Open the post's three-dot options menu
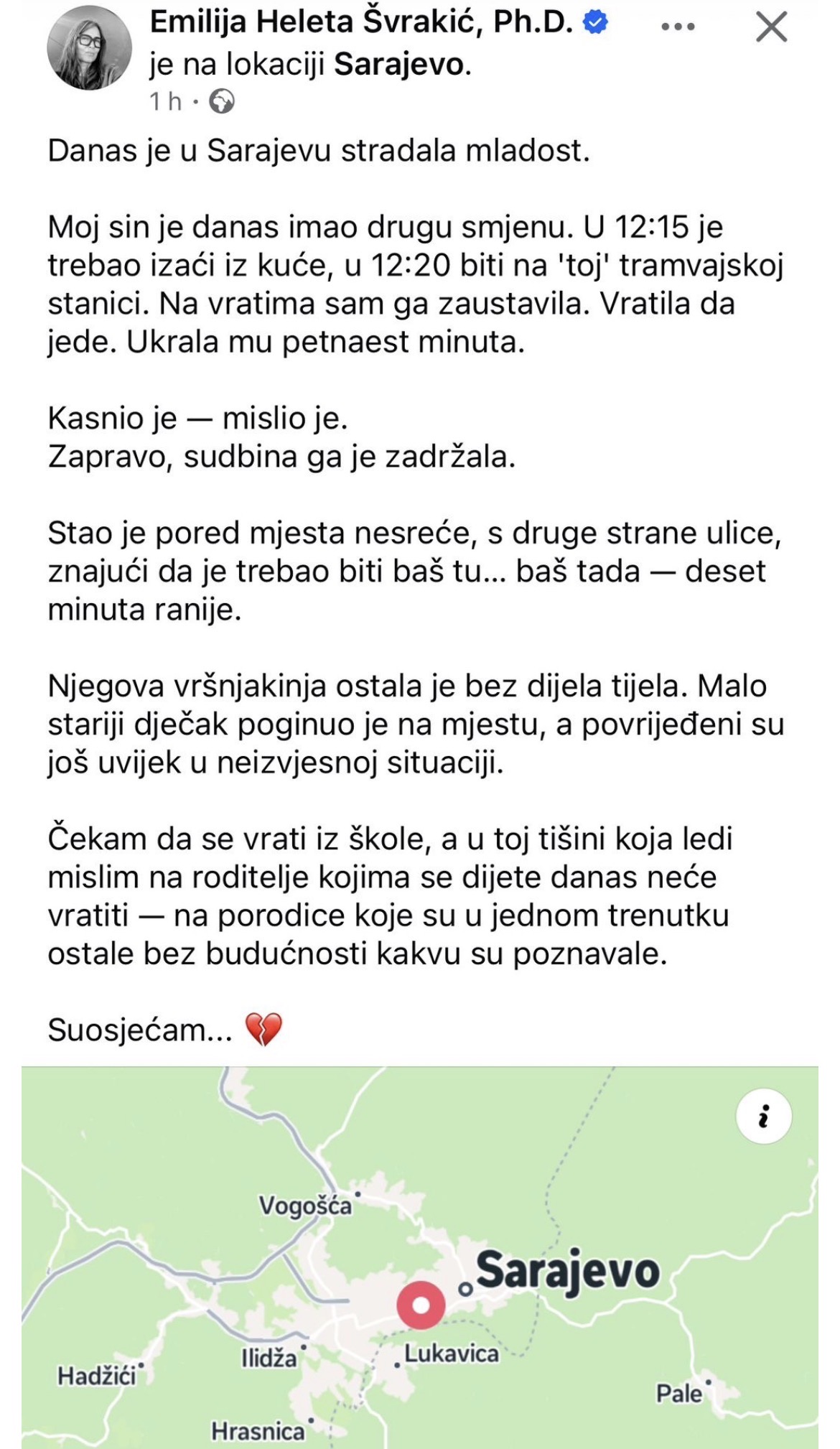 (x=677, y=27)
